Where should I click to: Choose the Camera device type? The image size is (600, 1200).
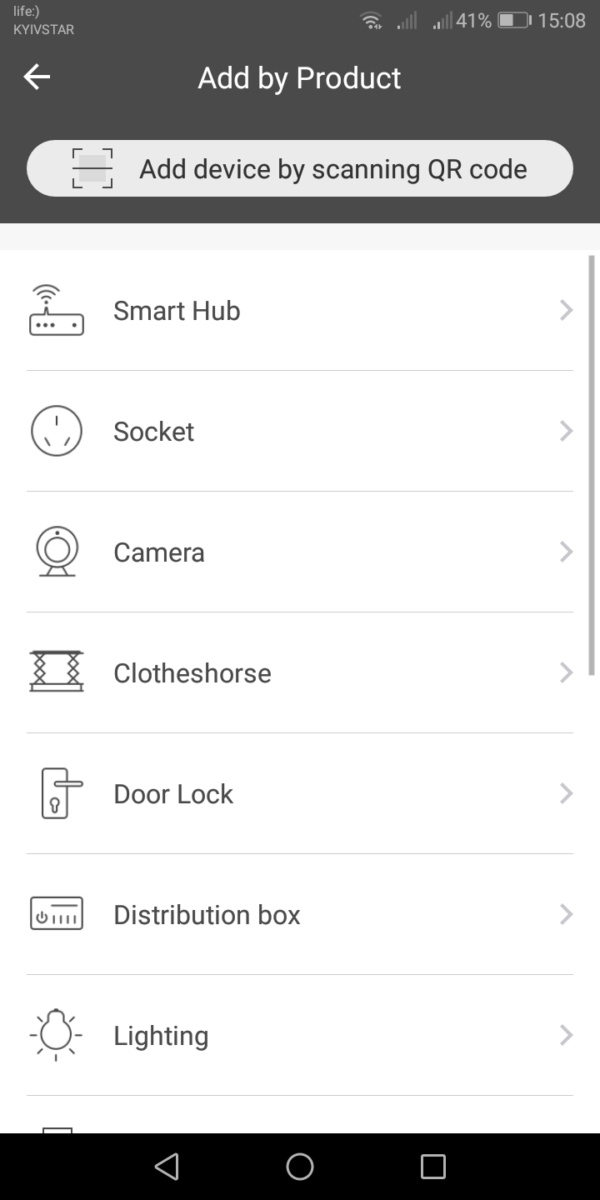(300, 553)
